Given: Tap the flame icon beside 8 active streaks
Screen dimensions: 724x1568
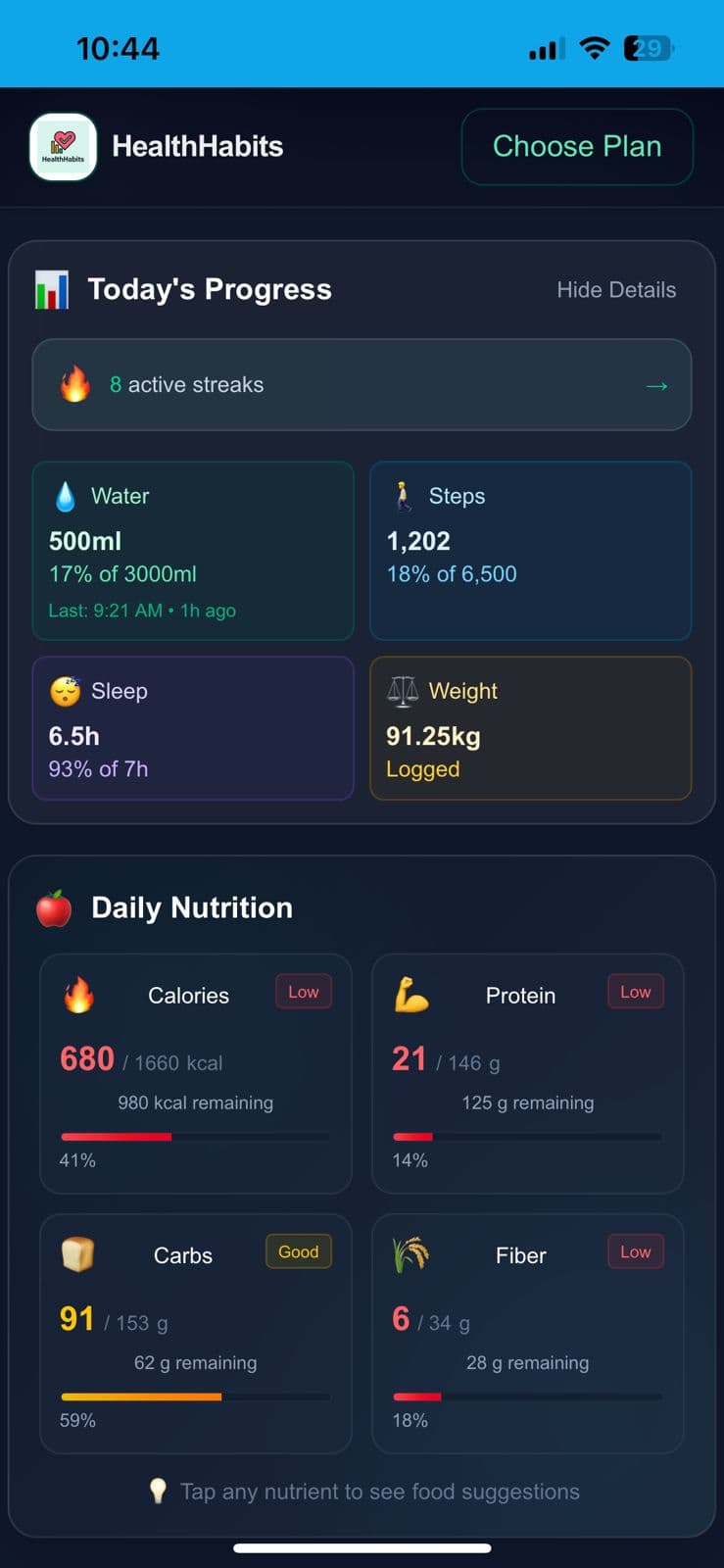Looking at the screenshot, I should click(77, 384).
